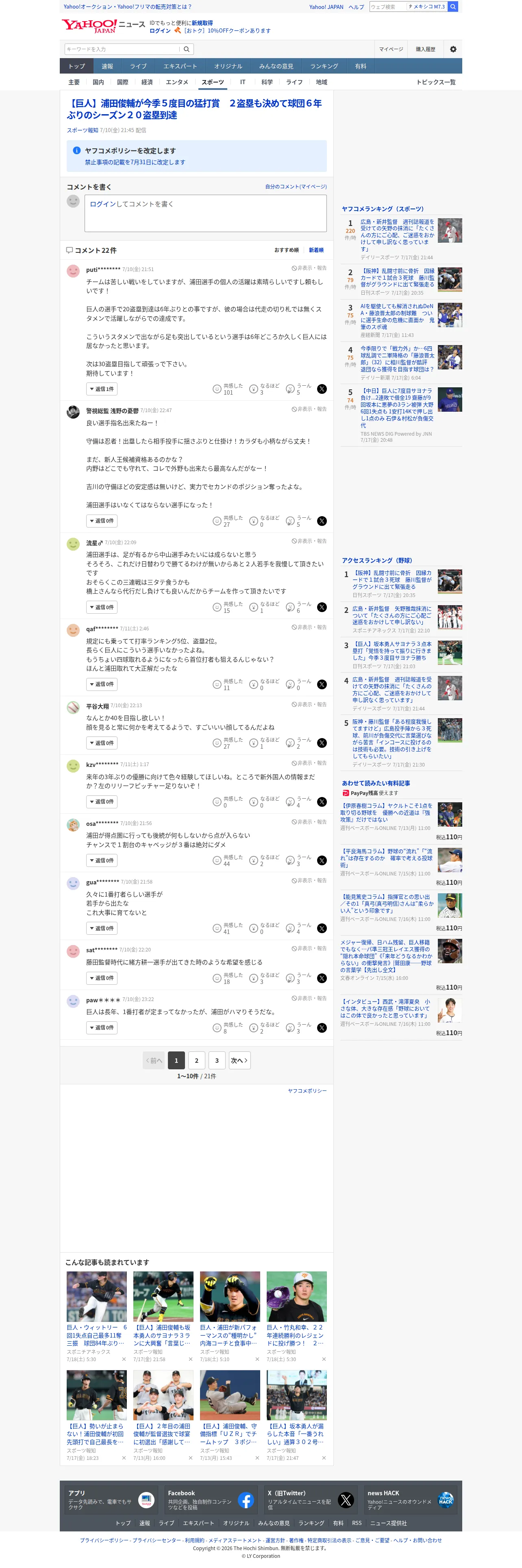Expand the 返信1件 replies under puti's comment

(x=102, y=389)
